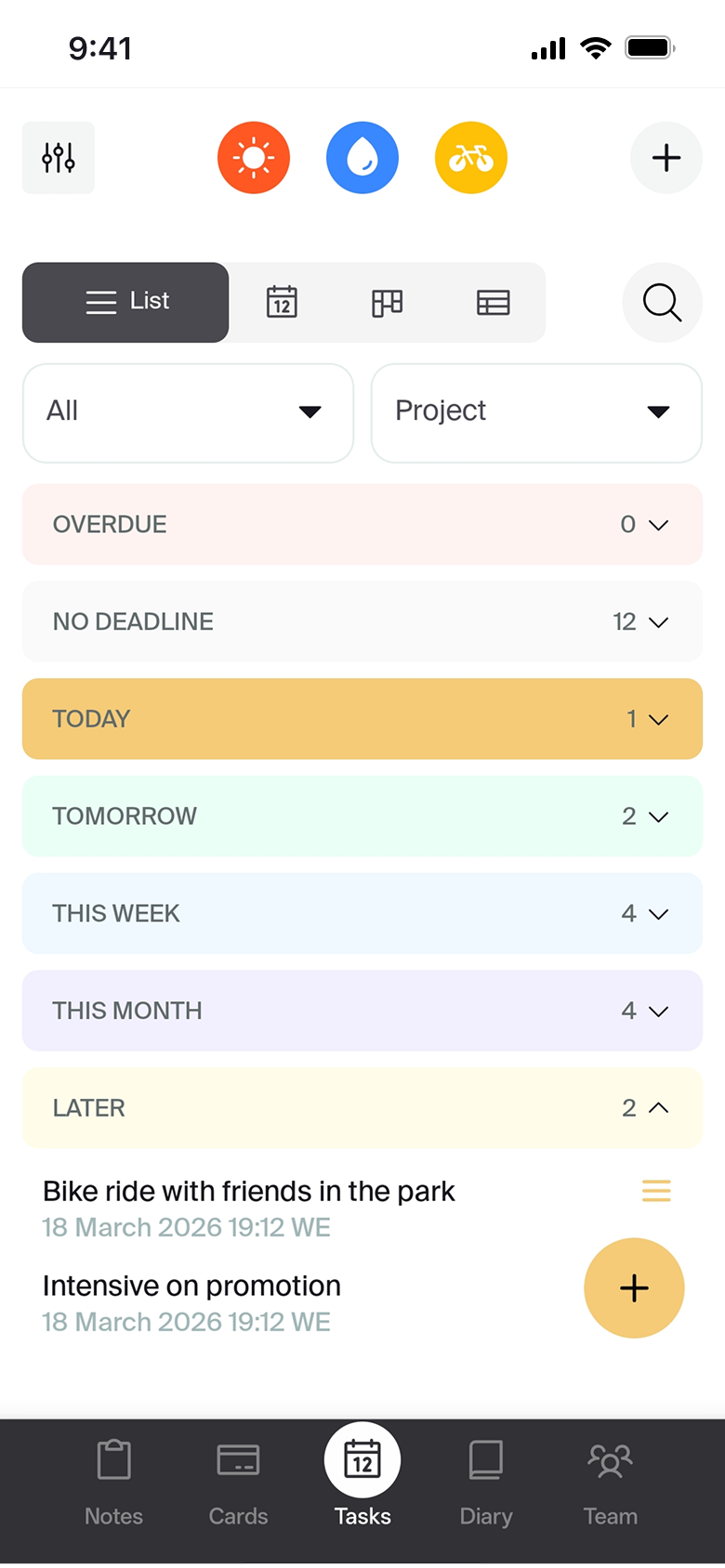Screen dimensions: 725x1568
Task: Switch to the board view
Action: click(388, 303)
